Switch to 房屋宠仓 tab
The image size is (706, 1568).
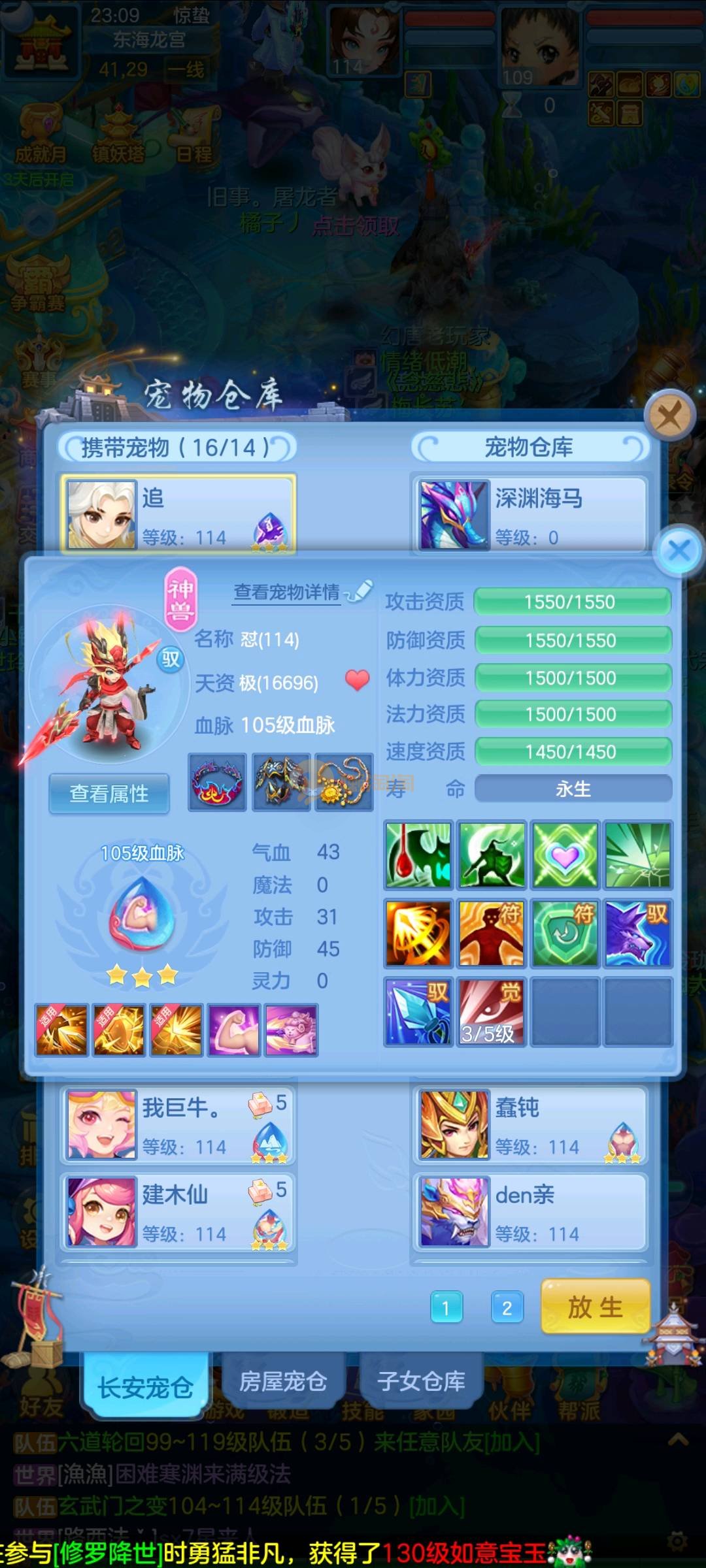[x=282, y=1380]
